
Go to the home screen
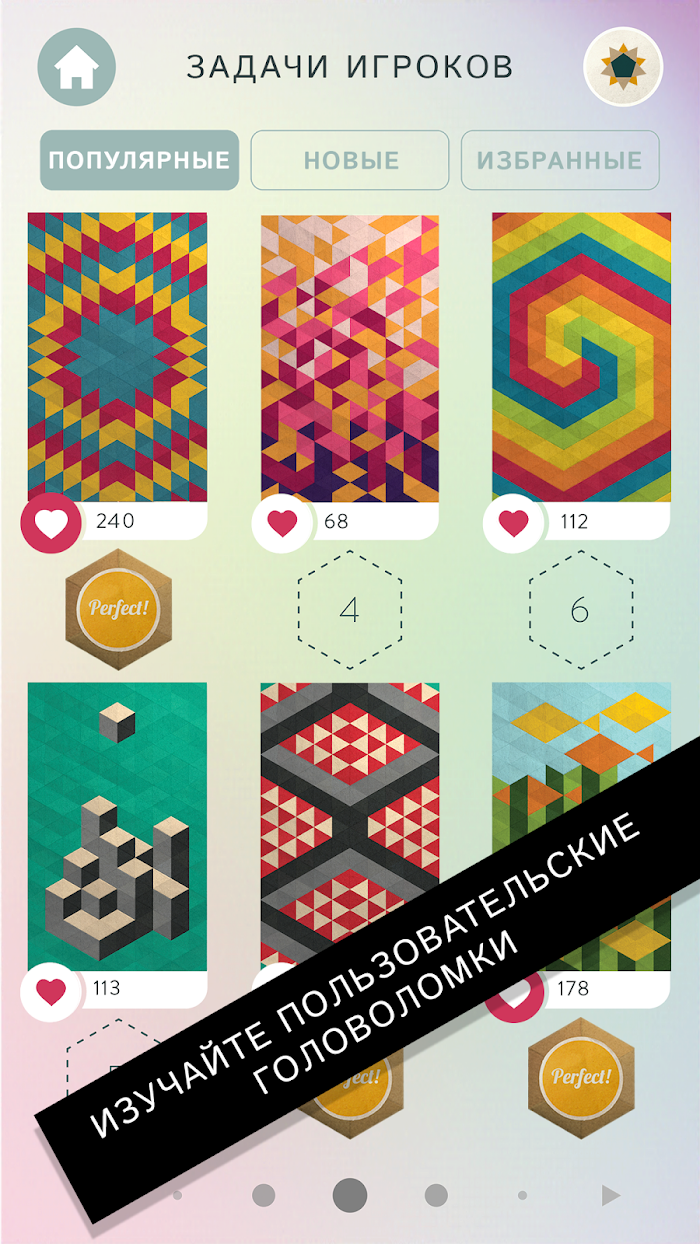tap(76, 68)
